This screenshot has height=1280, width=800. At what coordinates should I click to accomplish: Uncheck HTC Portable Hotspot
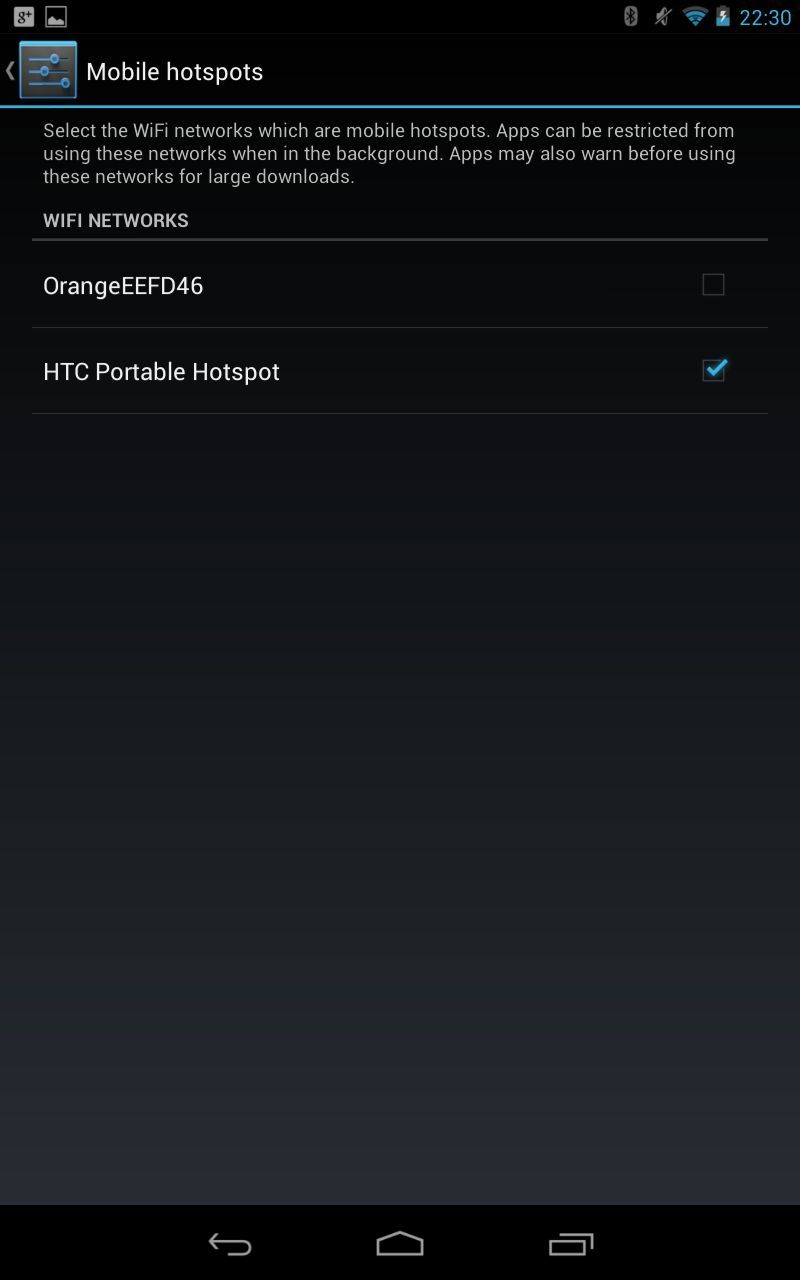[713, 371]
